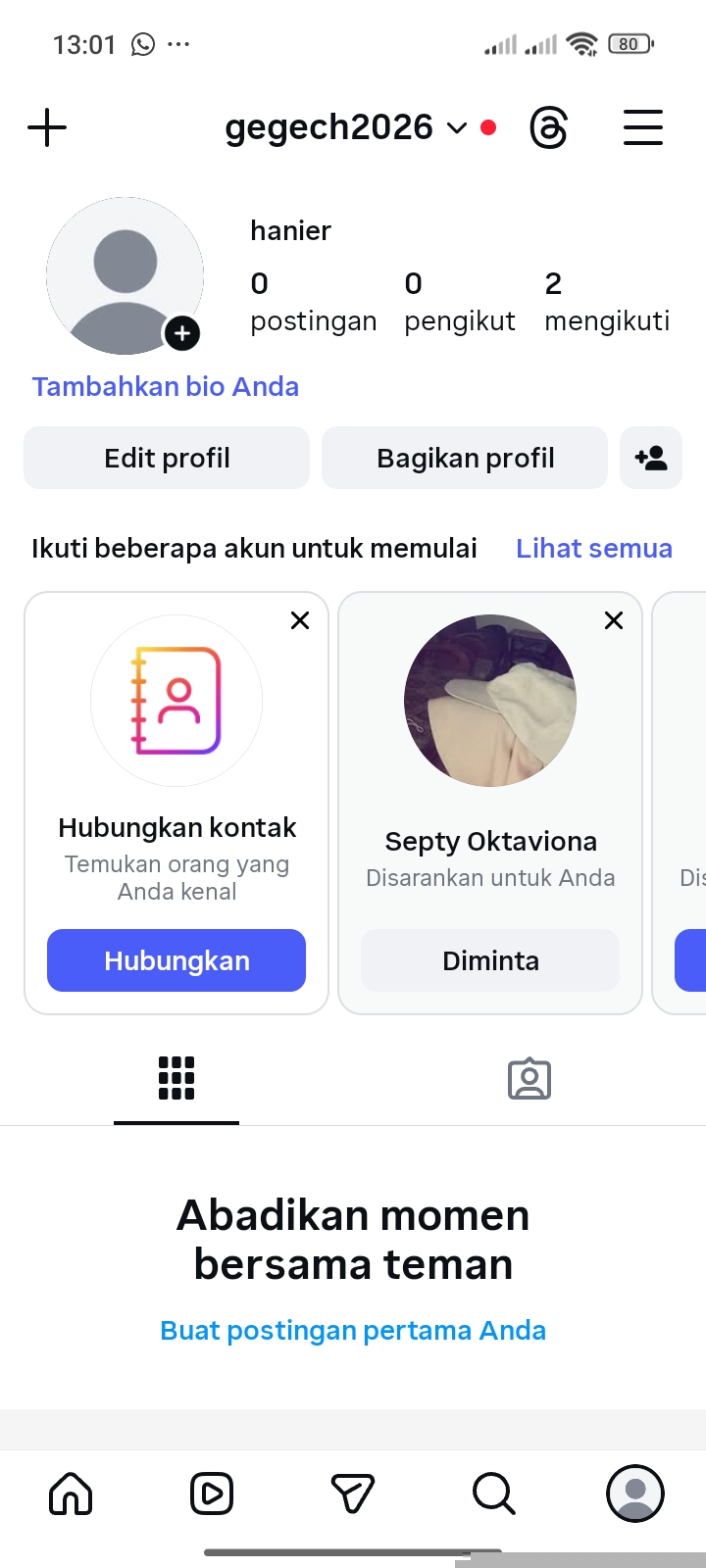Screen dimensions: 706x1568
Task: Open the search tab
Action: pos(493,1494)
